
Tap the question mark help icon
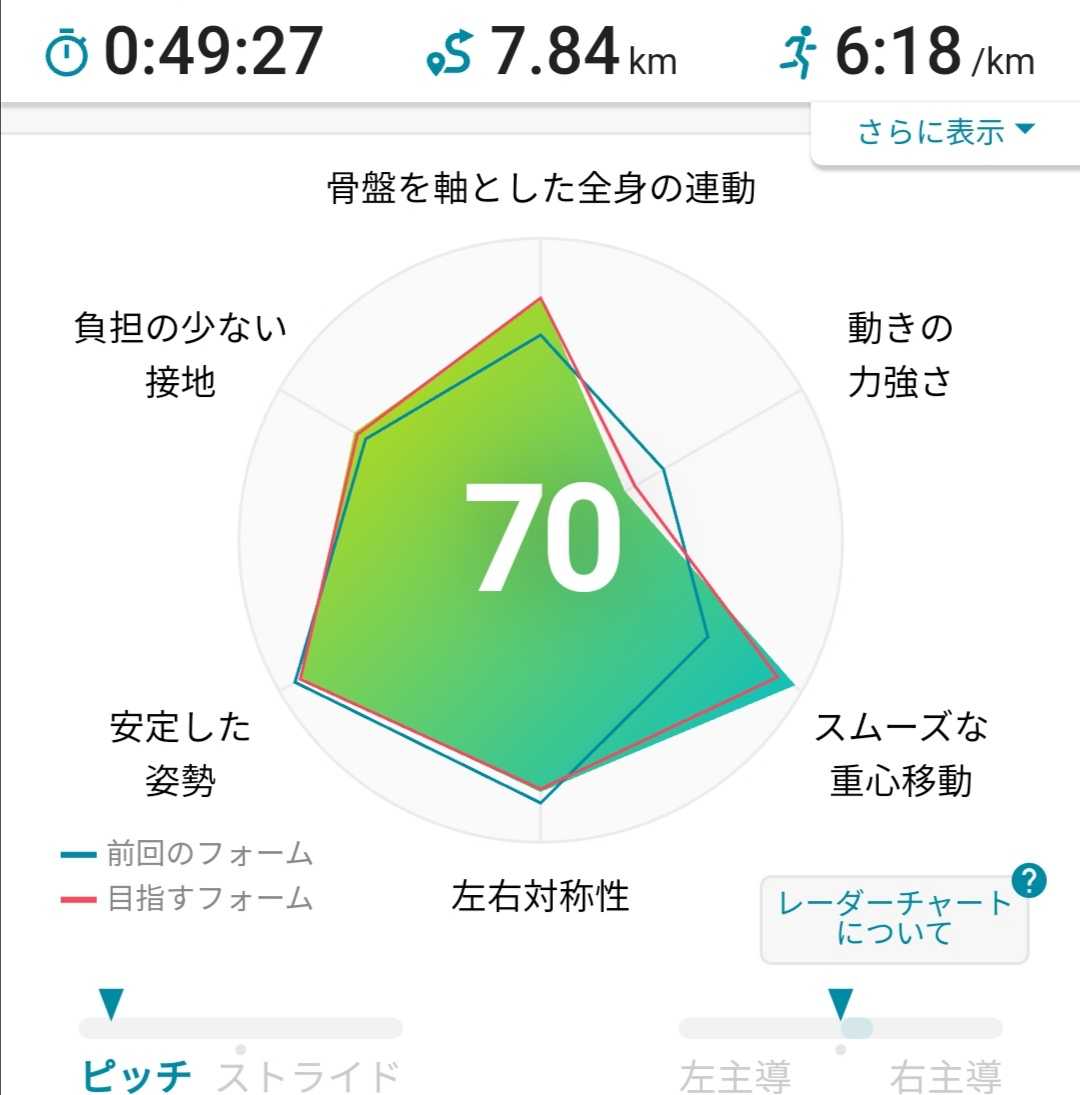(x=1029, y=881)
